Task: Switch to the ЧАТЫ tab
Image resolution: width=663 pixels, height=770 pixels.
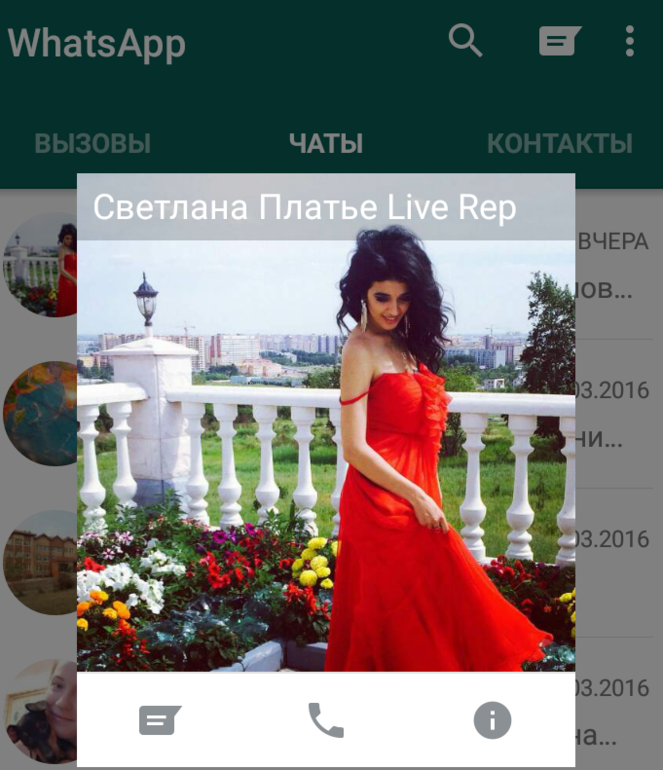Action: click(326, 143)
